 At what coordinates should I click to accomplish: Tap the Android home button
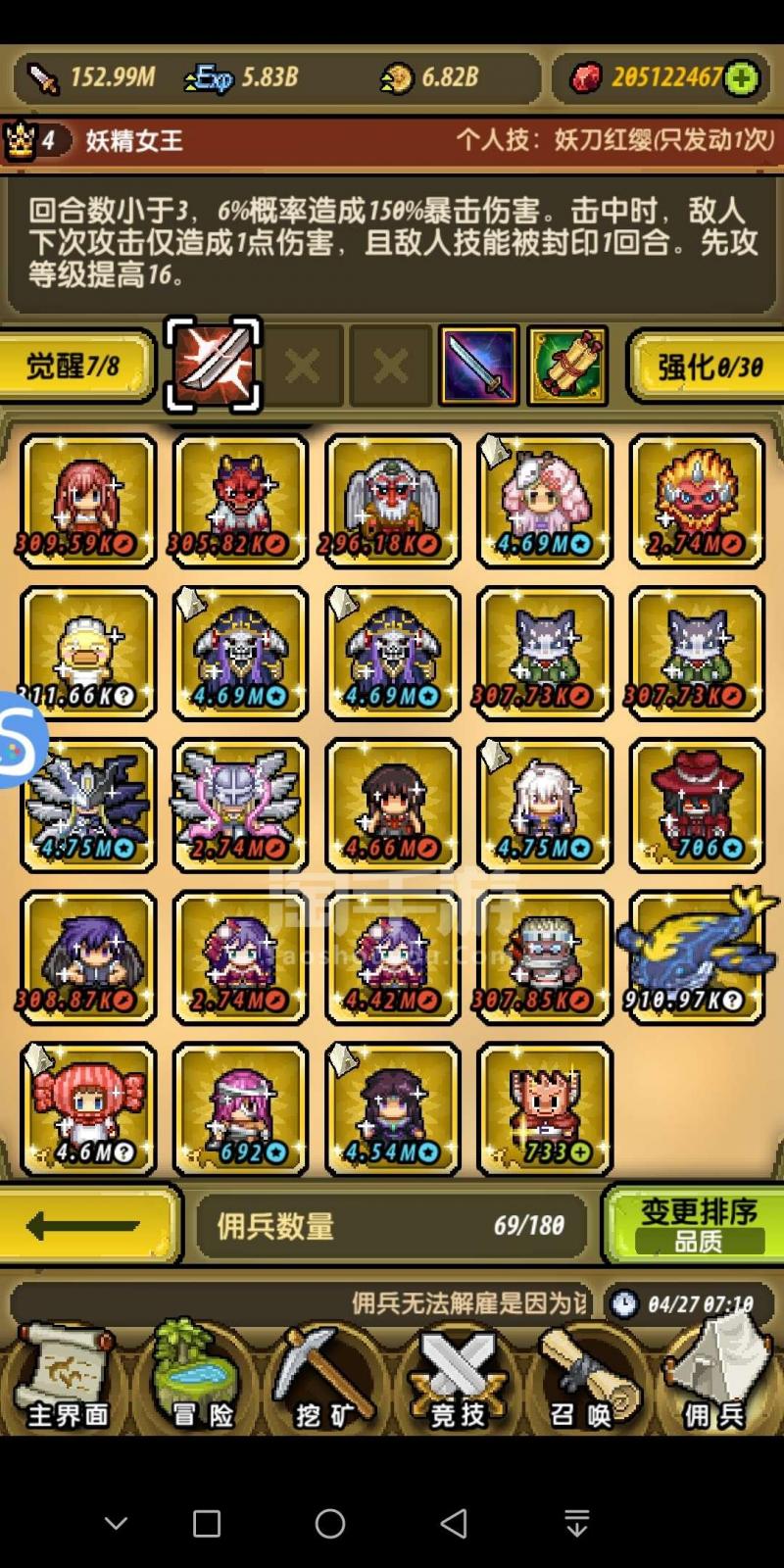point(330,1523)
